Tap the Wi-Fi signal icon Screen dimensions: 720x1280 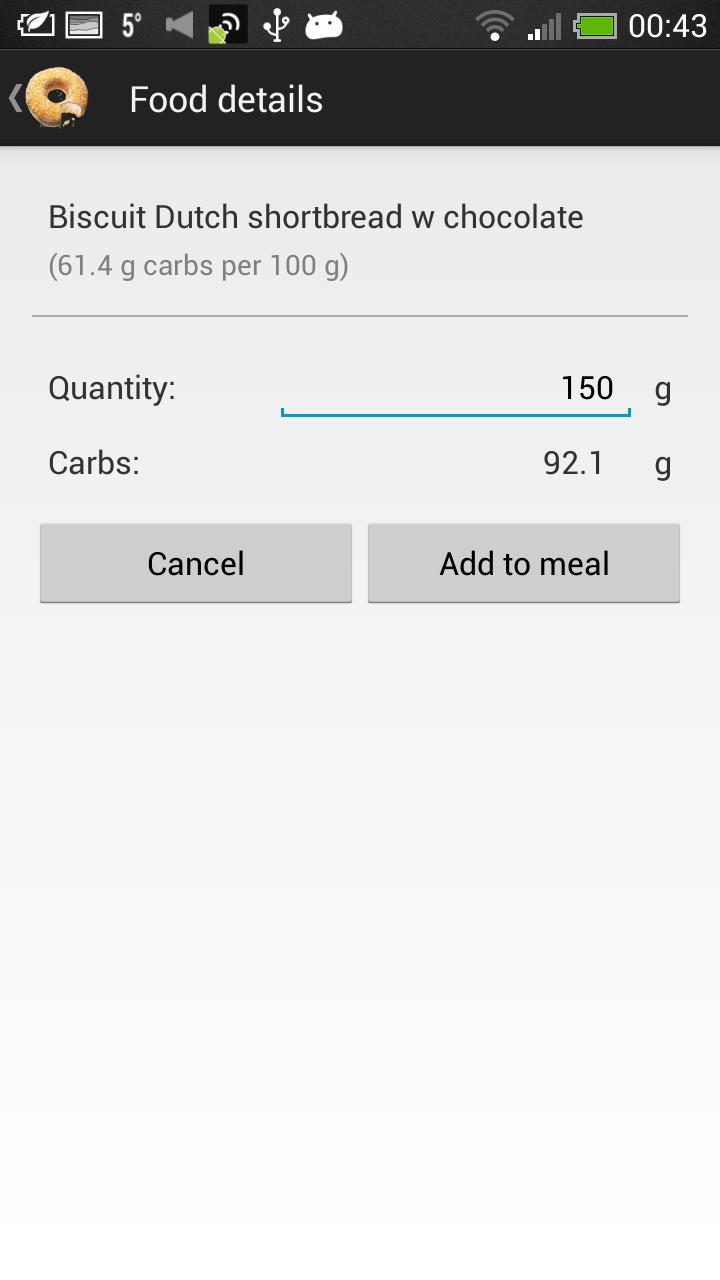[x=495, y=24]
